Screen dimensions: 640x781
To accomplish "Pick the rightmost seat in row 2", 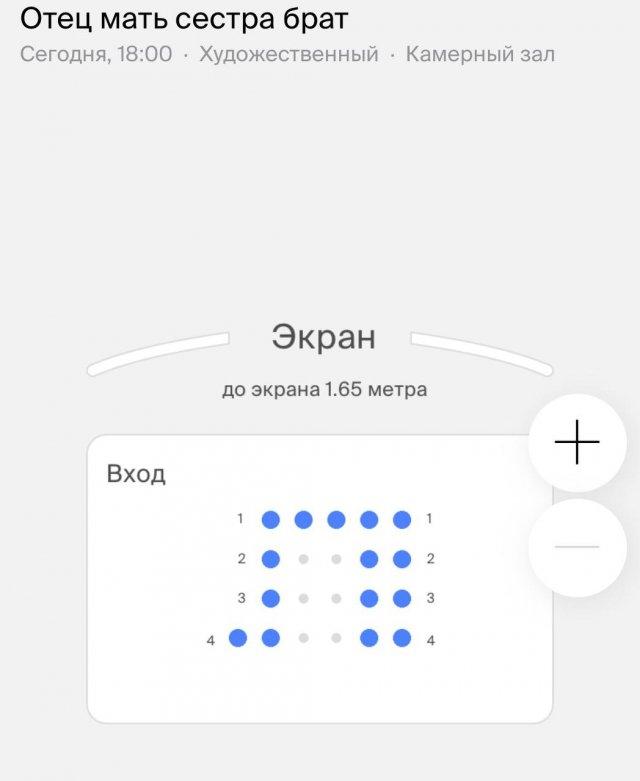I will pyautogui.click(x=402, y=559).
